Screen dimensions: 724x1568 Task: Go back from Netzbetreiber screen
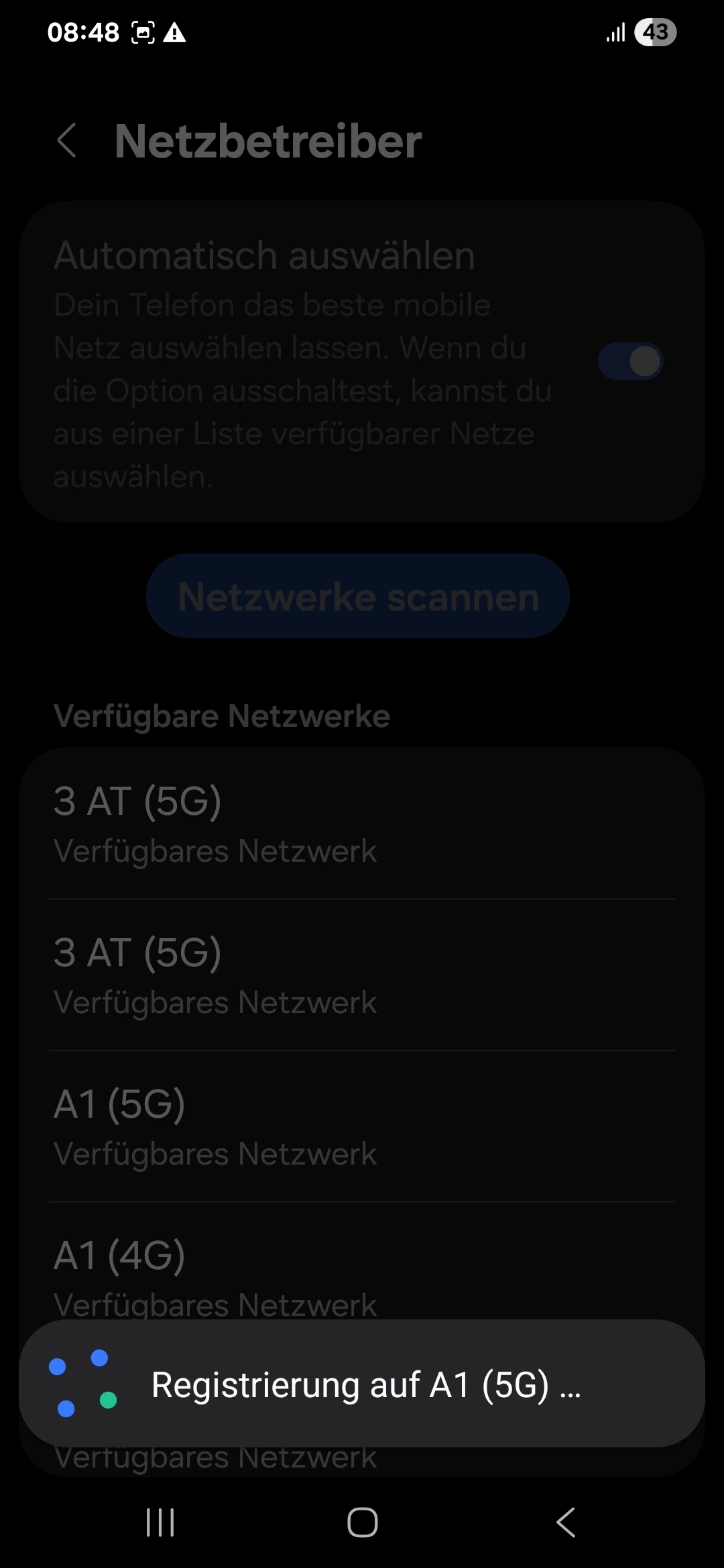pyautogui.click(x=67, y=141)
